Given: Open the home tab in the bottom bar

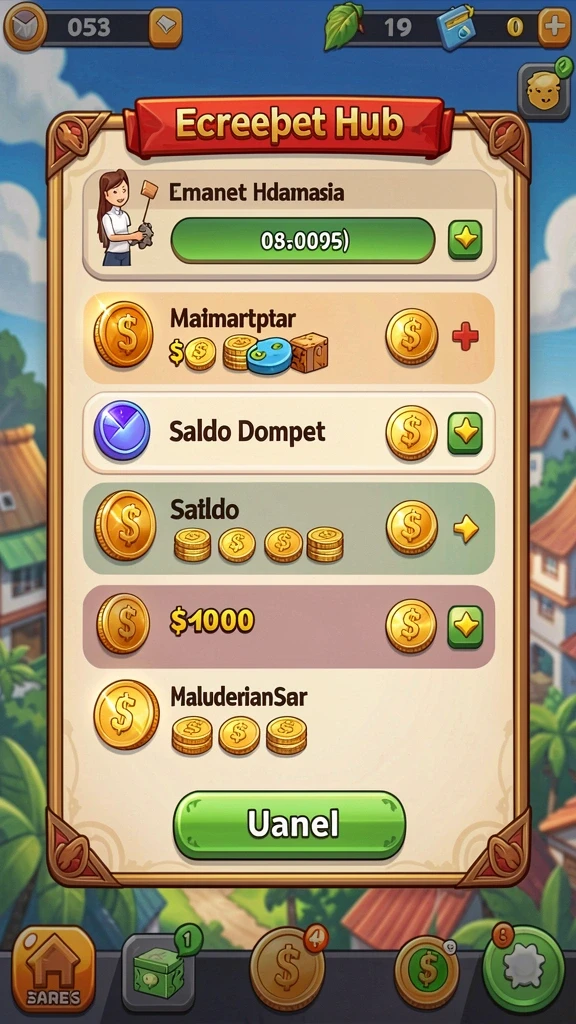Looking at the screenshot, I should (x=54, y=970).
